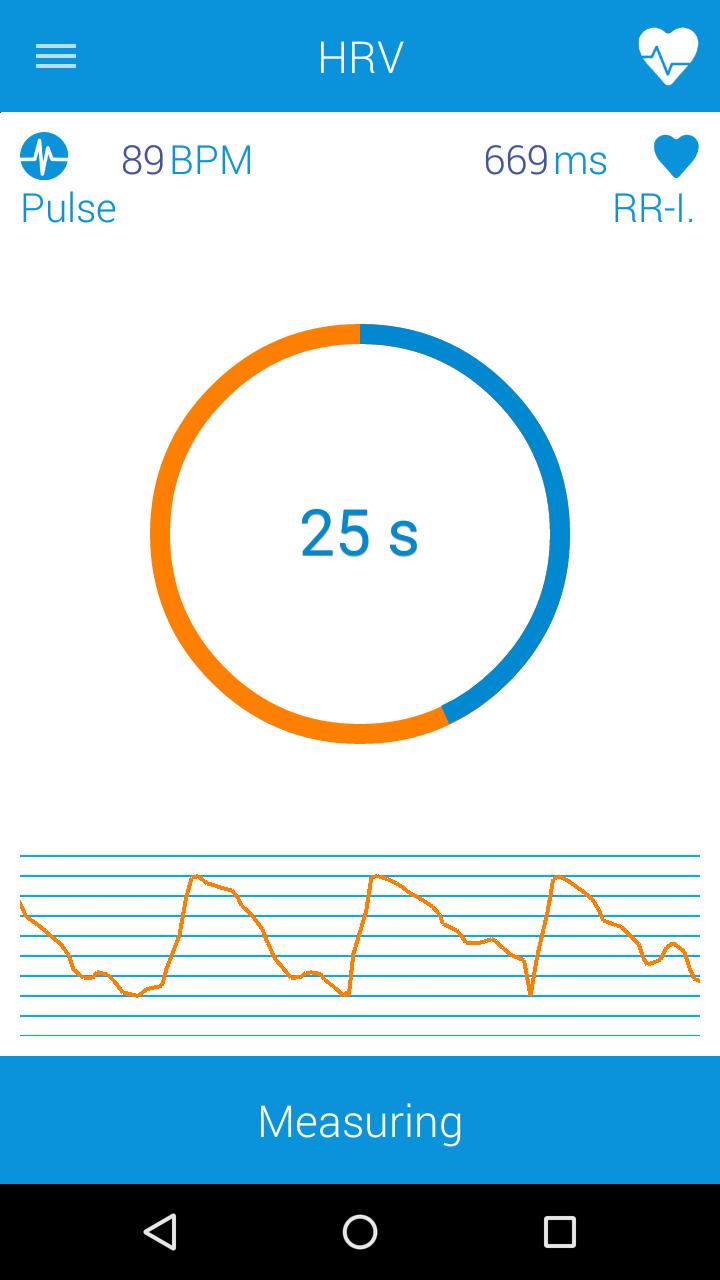The image size is (720, 1280).
Task: Tap the heart pulse icon in app bar
Action: tap(668, 56)
